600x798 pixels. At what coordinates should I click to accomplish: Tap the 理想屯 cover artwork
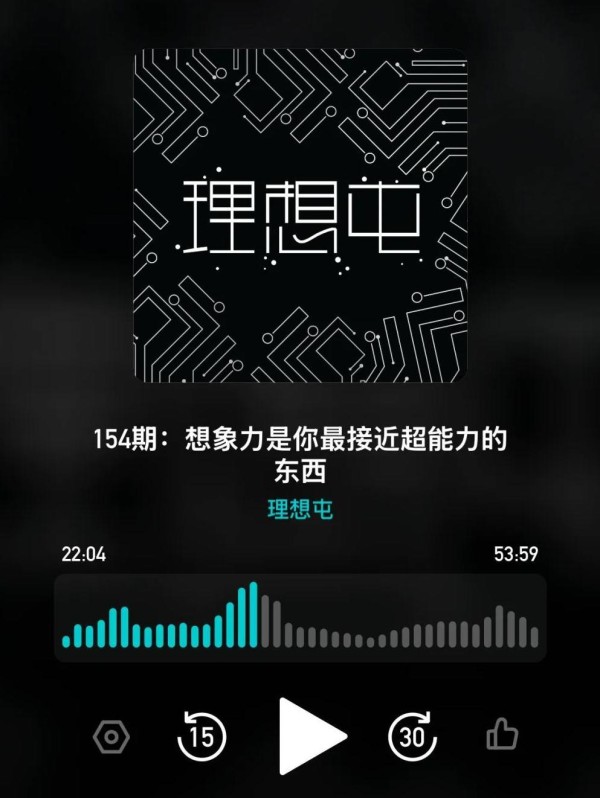pos(300,215)
